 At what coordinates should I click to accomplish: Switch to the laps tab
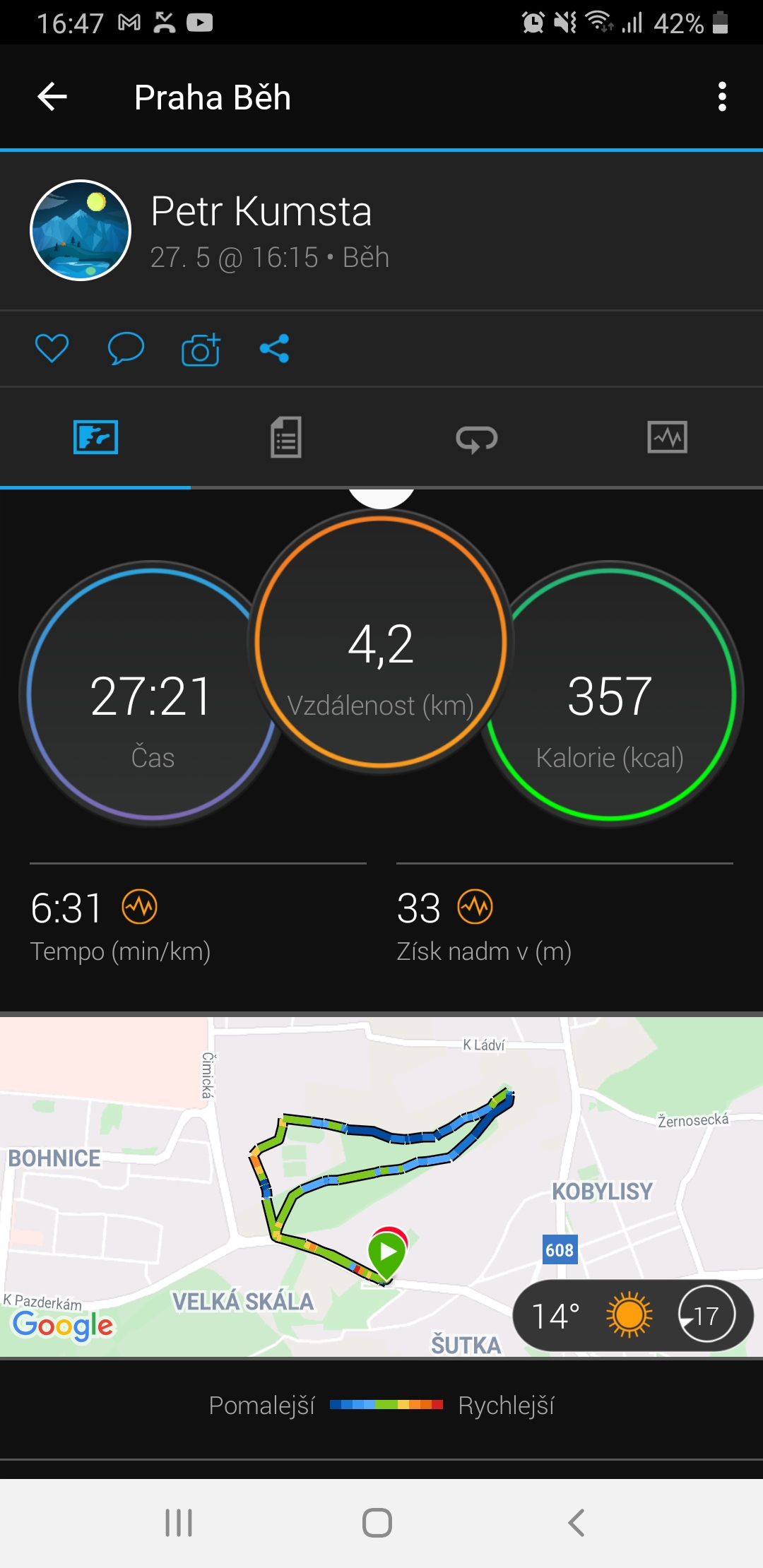click(x=477, y=439)
